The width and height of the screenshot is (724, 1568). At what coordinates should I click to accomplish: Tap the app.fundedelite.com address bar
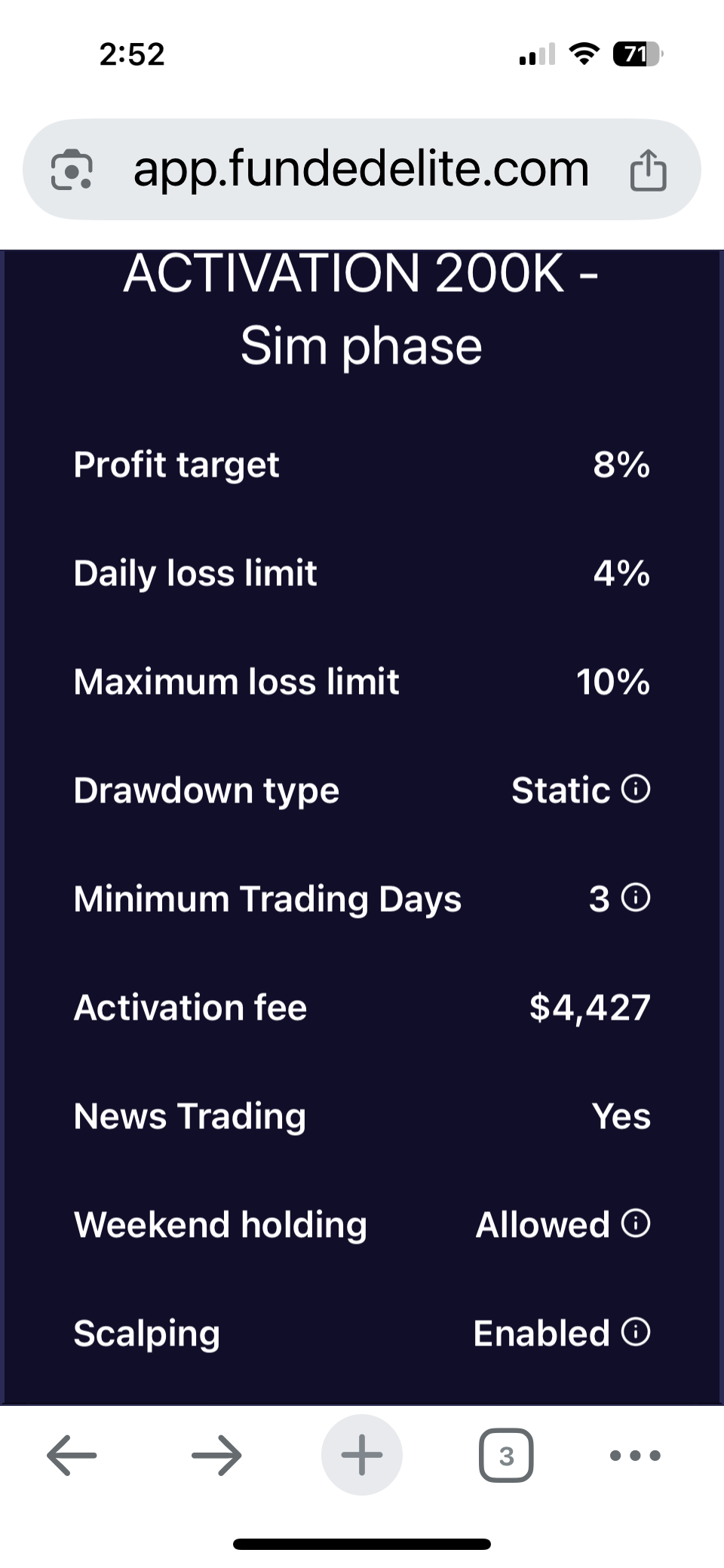tap(361, 169)
